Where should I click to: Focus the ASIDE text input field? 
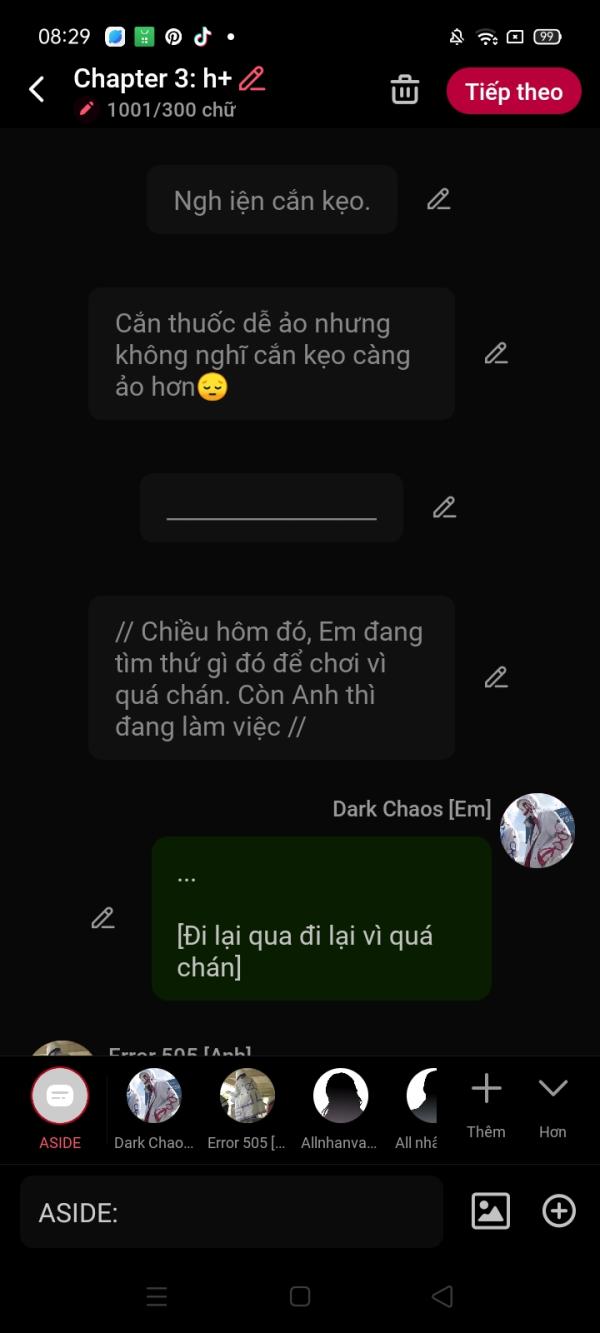pyautogui.click(x=230, y=1212)
